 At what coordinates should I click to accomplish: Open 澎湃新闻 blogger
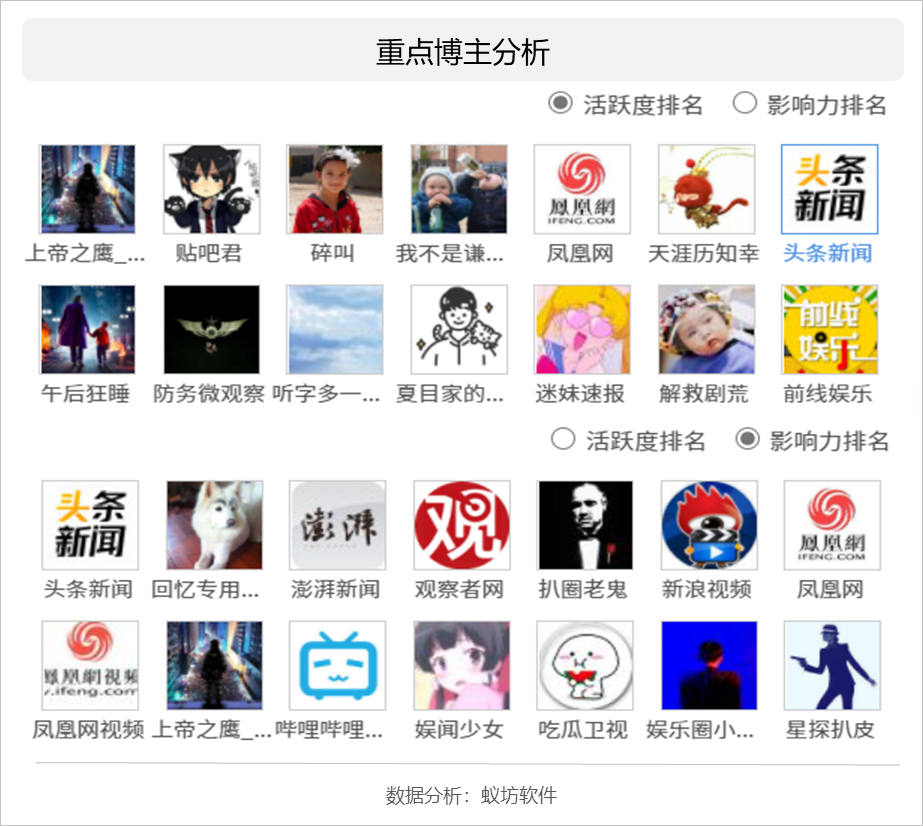[x=337, y=526]
